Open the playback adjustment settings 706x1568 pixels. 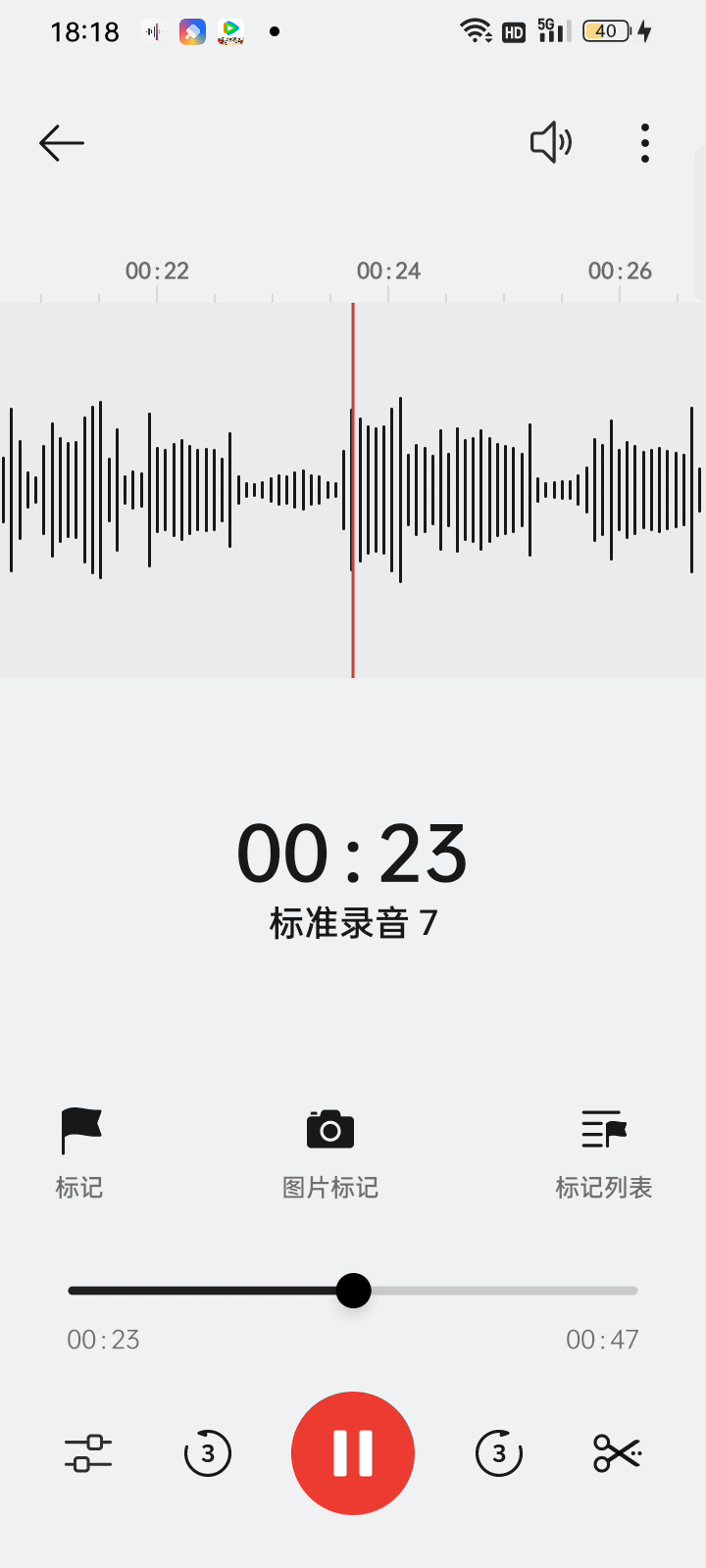(88, 1453)
